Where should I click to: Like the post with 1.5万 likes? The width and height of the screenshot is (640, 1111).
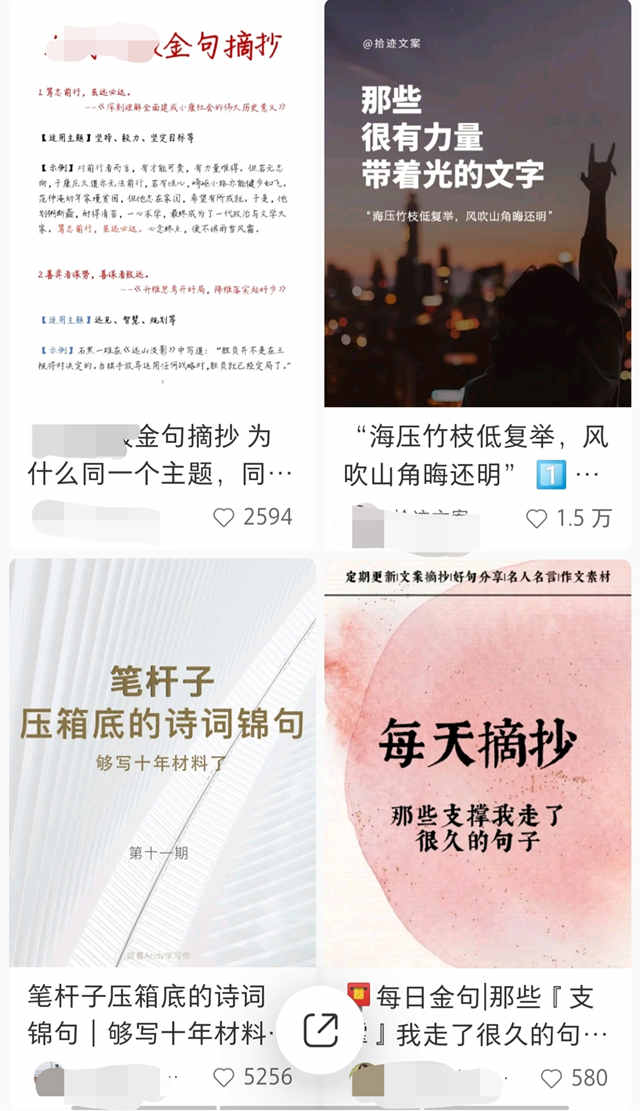point(537,519)
